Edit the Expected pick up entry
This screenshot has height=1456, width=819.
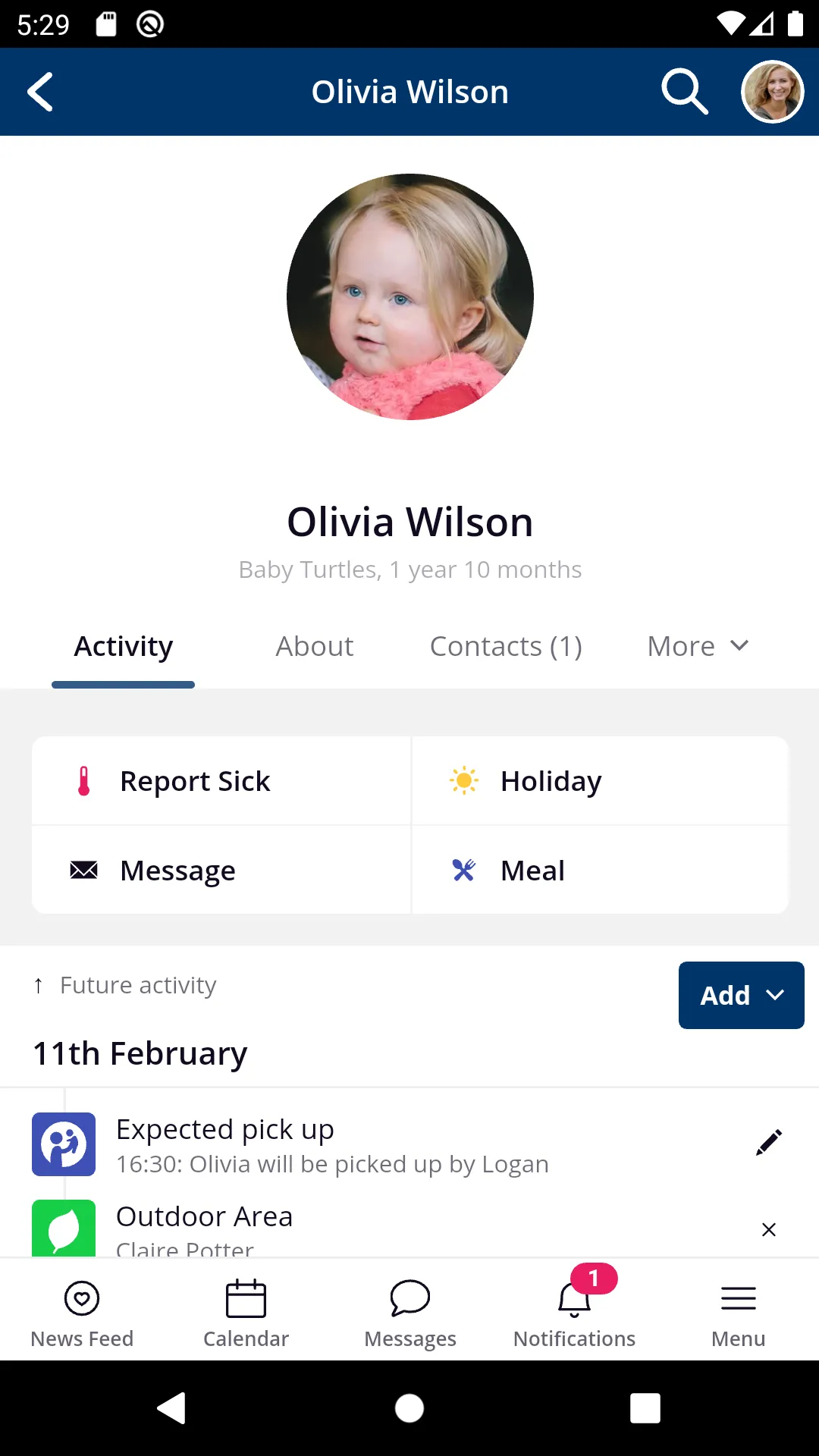tap(768, 1143)
